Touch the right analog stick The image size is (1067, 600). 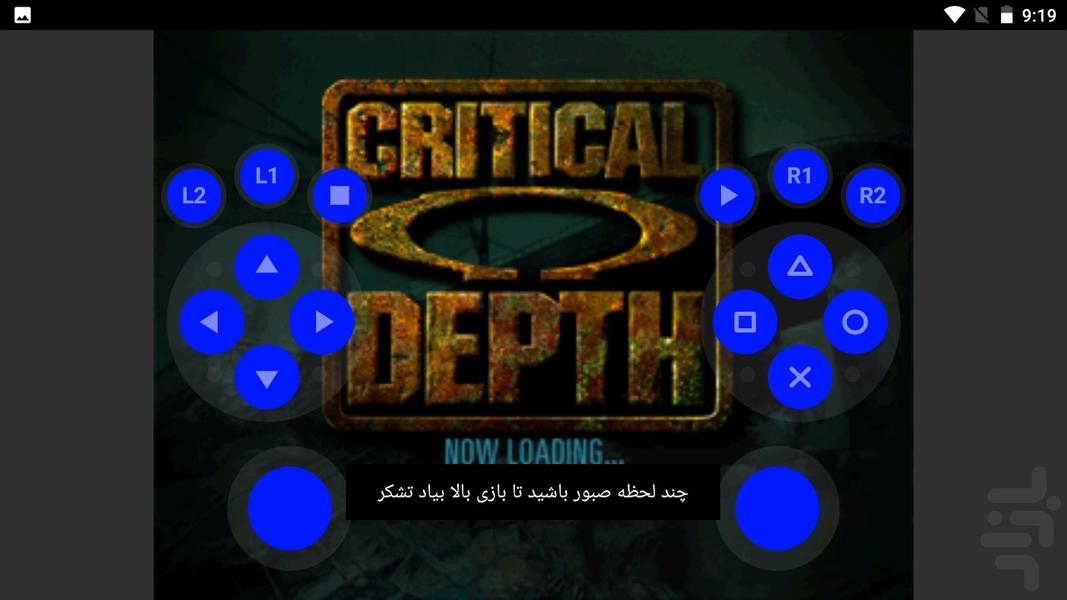777,508
